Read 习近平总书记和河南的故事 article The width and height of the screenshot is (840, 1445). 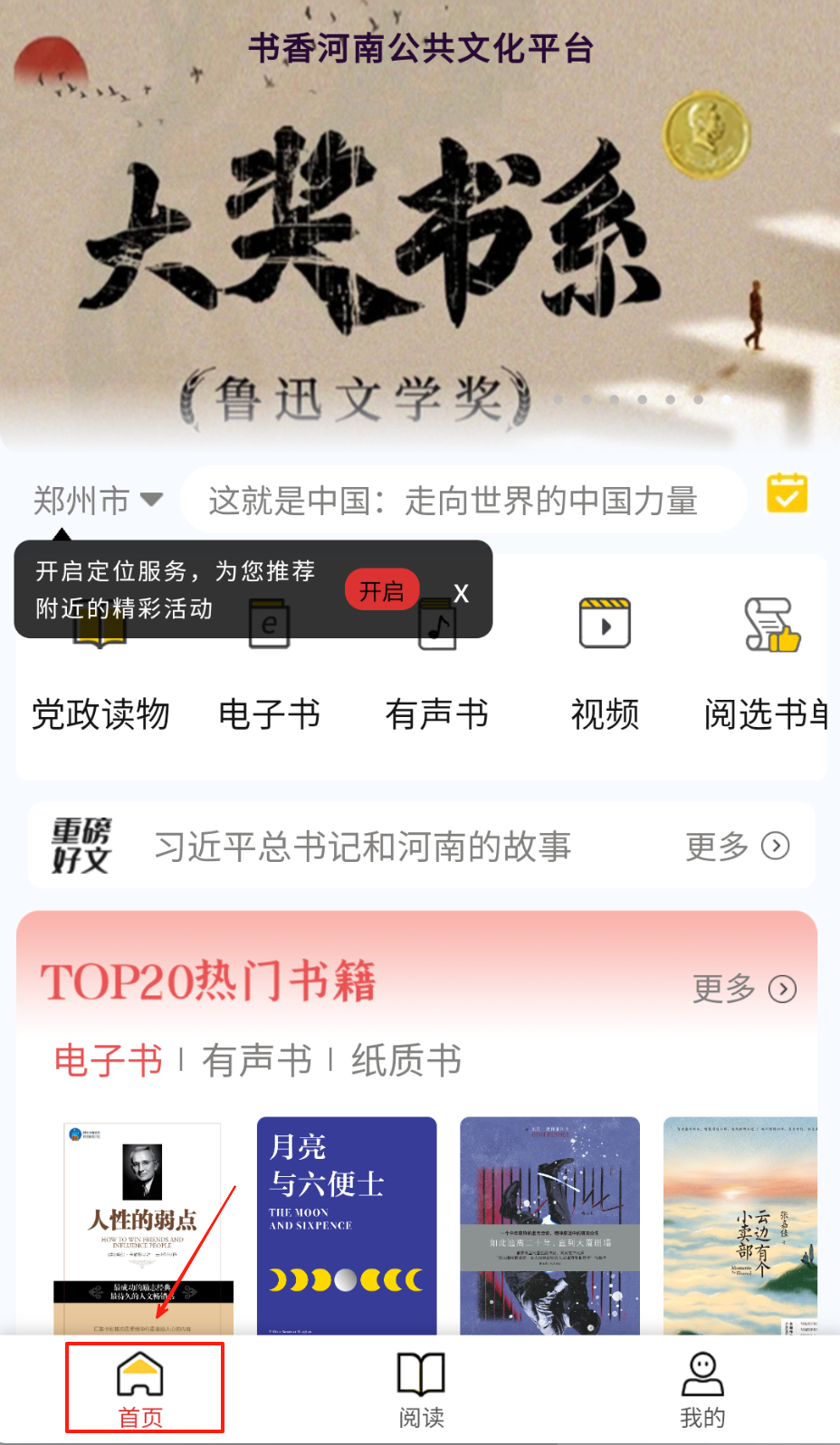tap(362, 847)
